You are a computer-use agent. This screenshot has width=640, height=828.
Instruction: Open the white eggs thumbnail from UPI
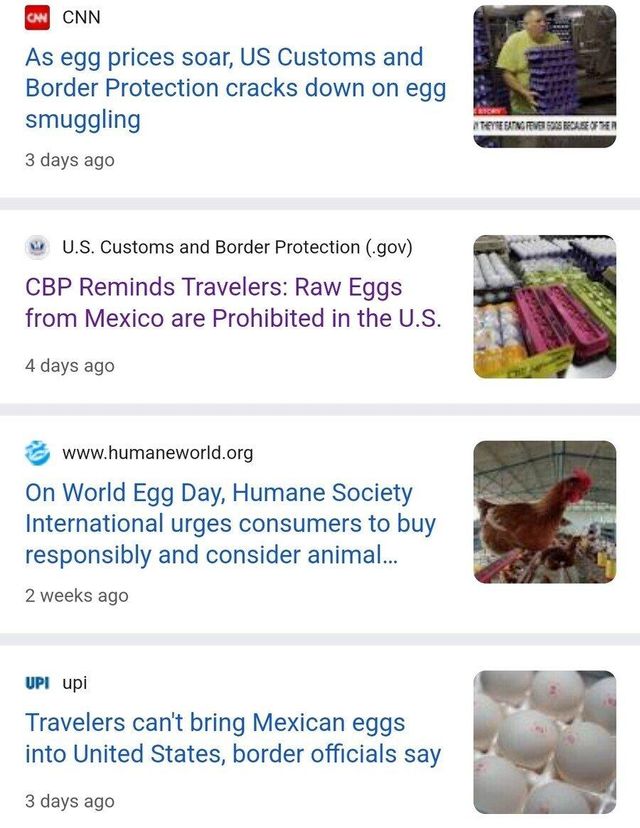(x=544, y=742)
